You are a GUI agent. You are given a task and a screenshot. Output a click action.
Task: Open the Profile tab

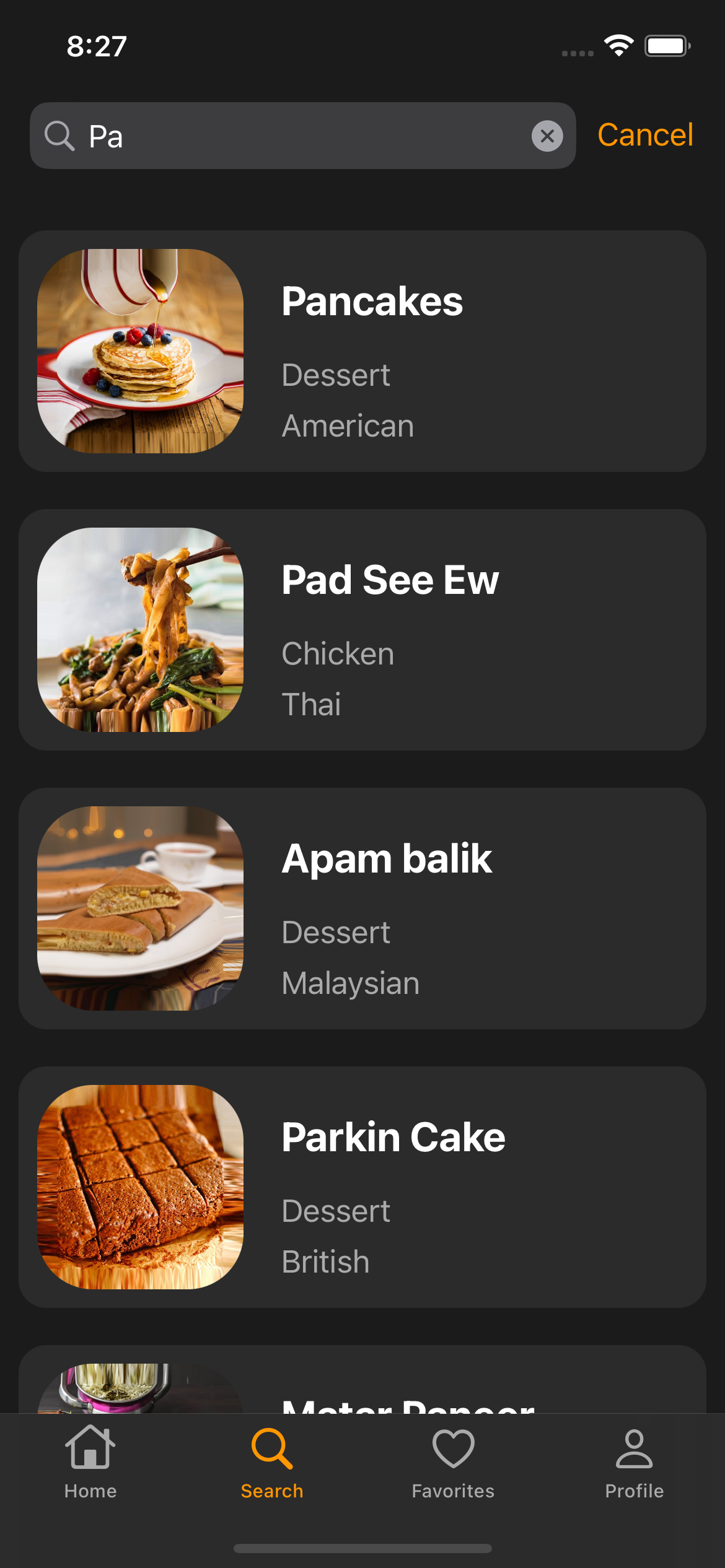click(634, 1463)
